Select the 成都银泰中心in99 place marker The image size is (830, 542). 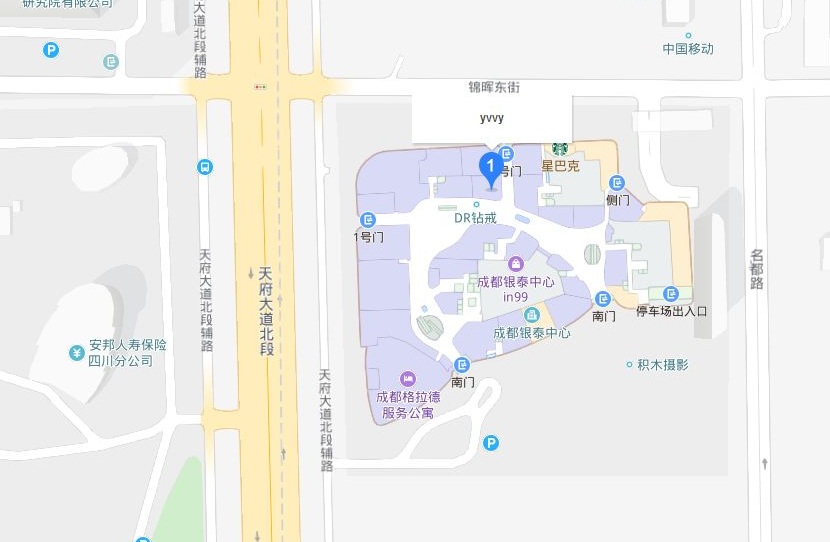[515, 264]
